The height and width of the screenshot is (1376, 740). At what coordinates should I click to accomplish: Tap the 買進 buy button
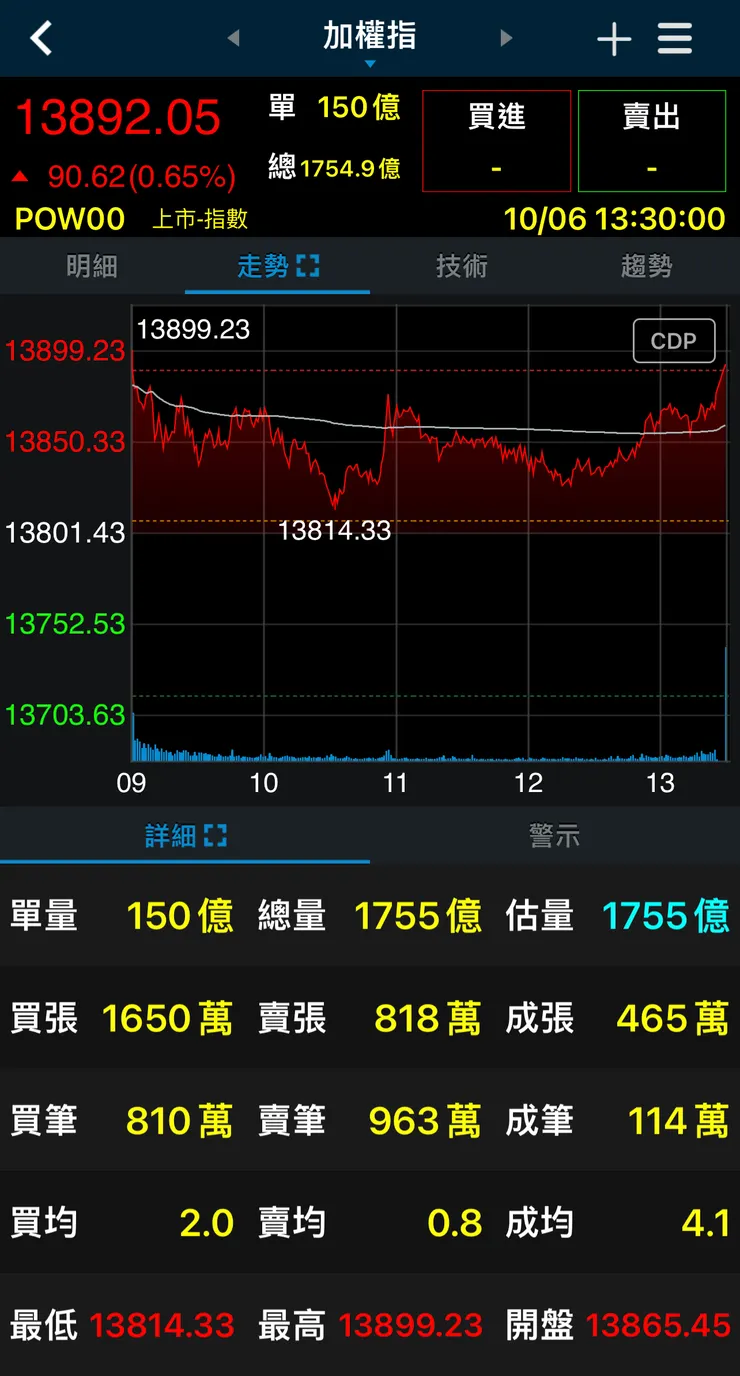click(x=496, y=140)
